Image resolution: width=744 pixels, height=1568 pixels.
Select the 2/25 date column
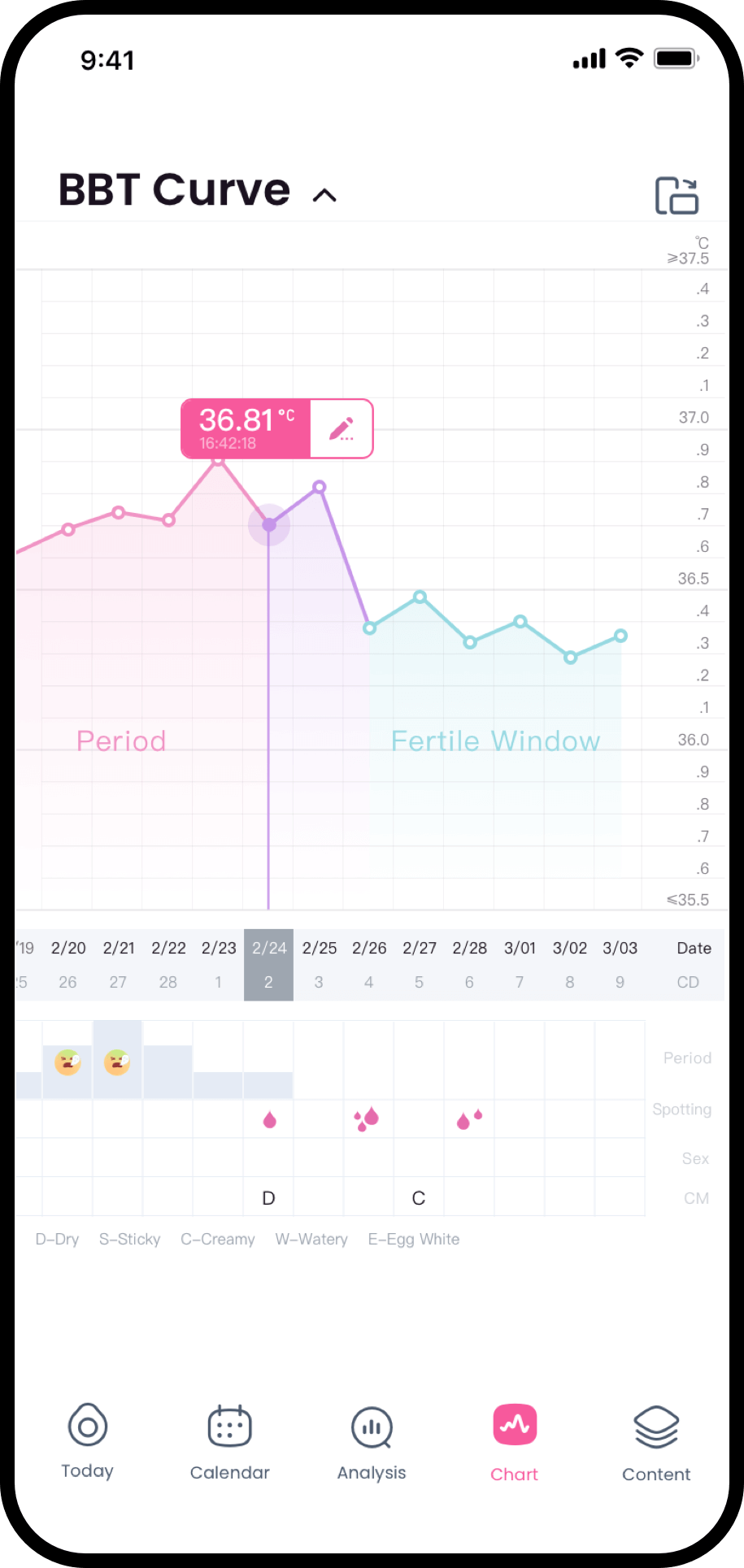coord(320,964)
